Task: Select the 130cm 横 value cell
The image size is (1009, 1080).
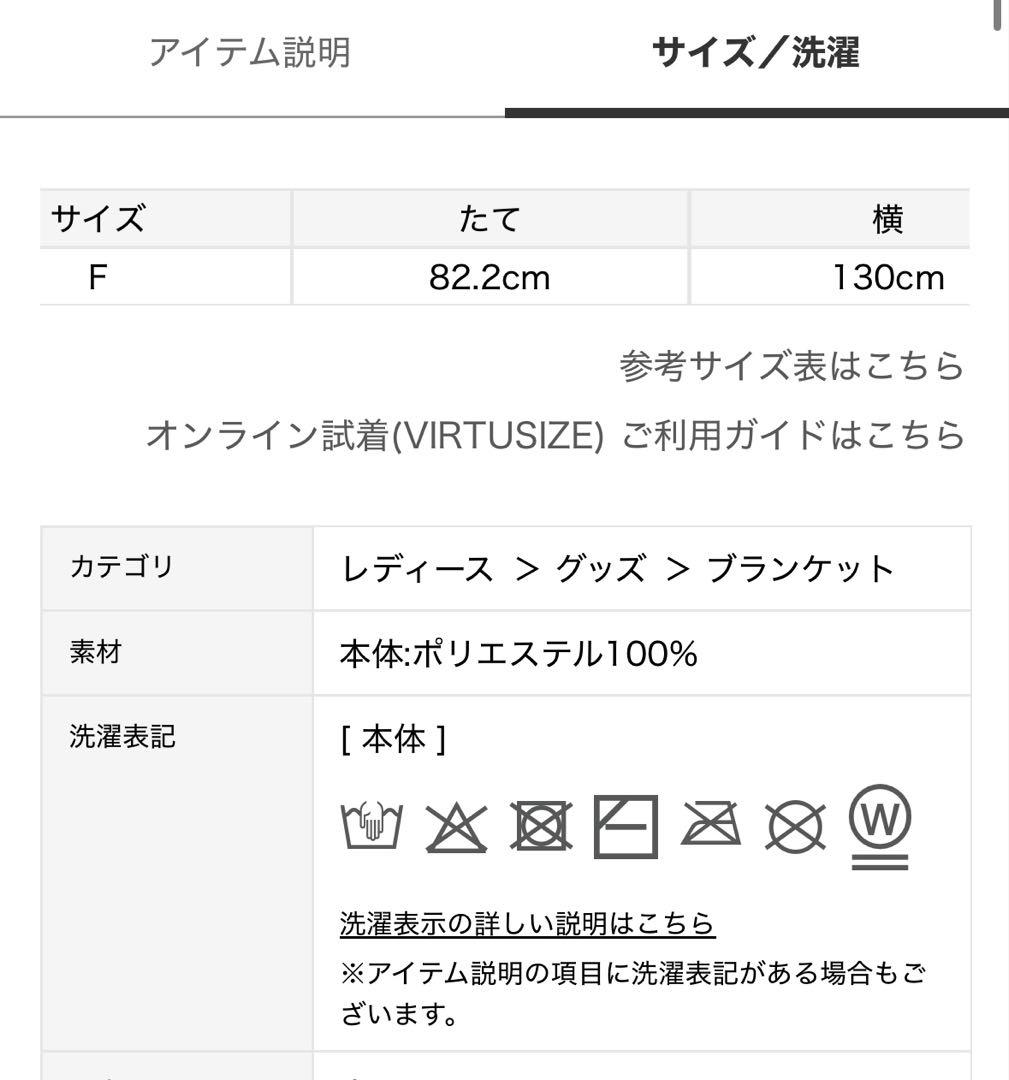Action: tap(888, 278)
